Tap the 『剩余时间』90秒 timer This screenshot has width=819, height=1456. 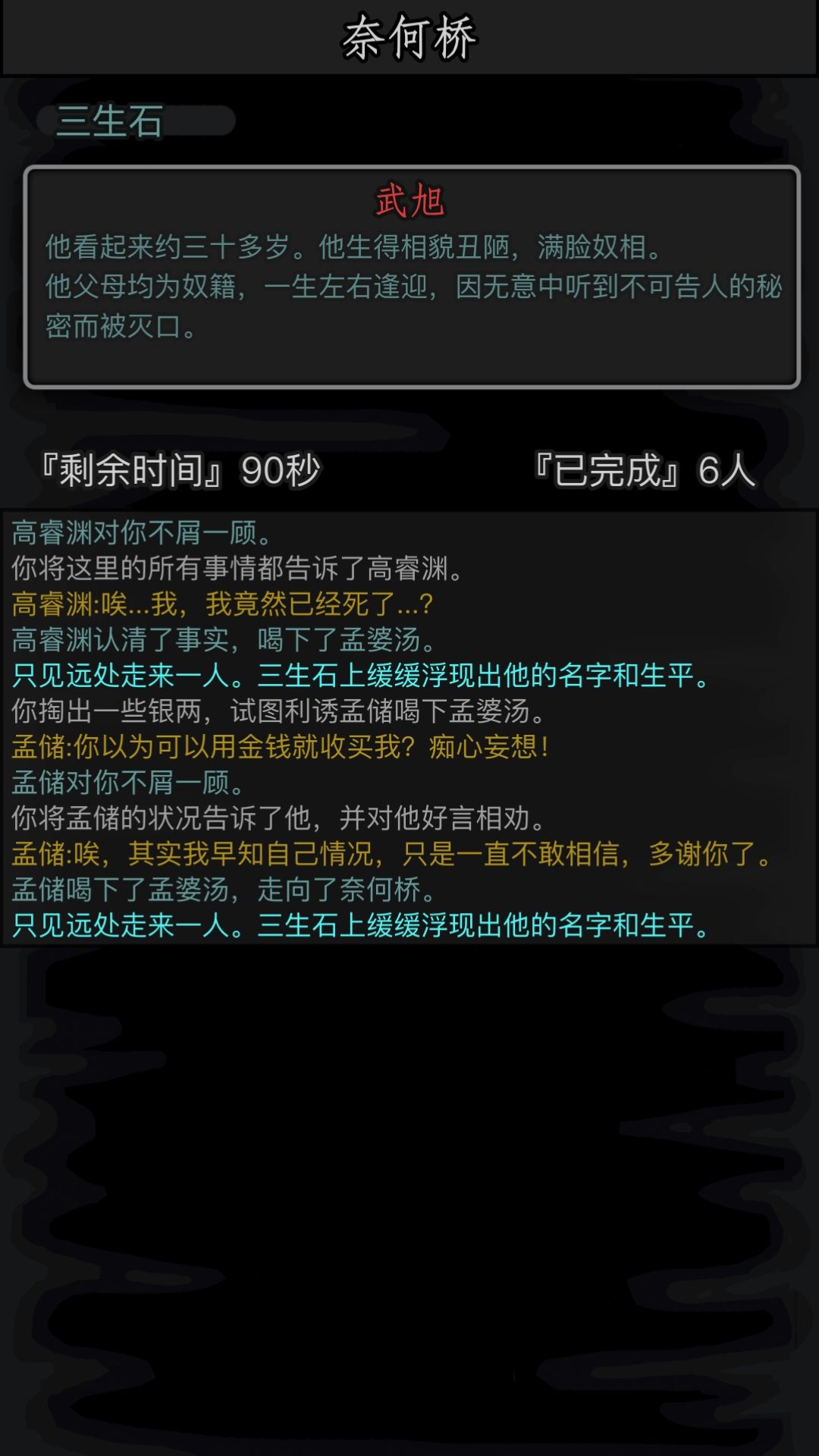click(176, 471)
